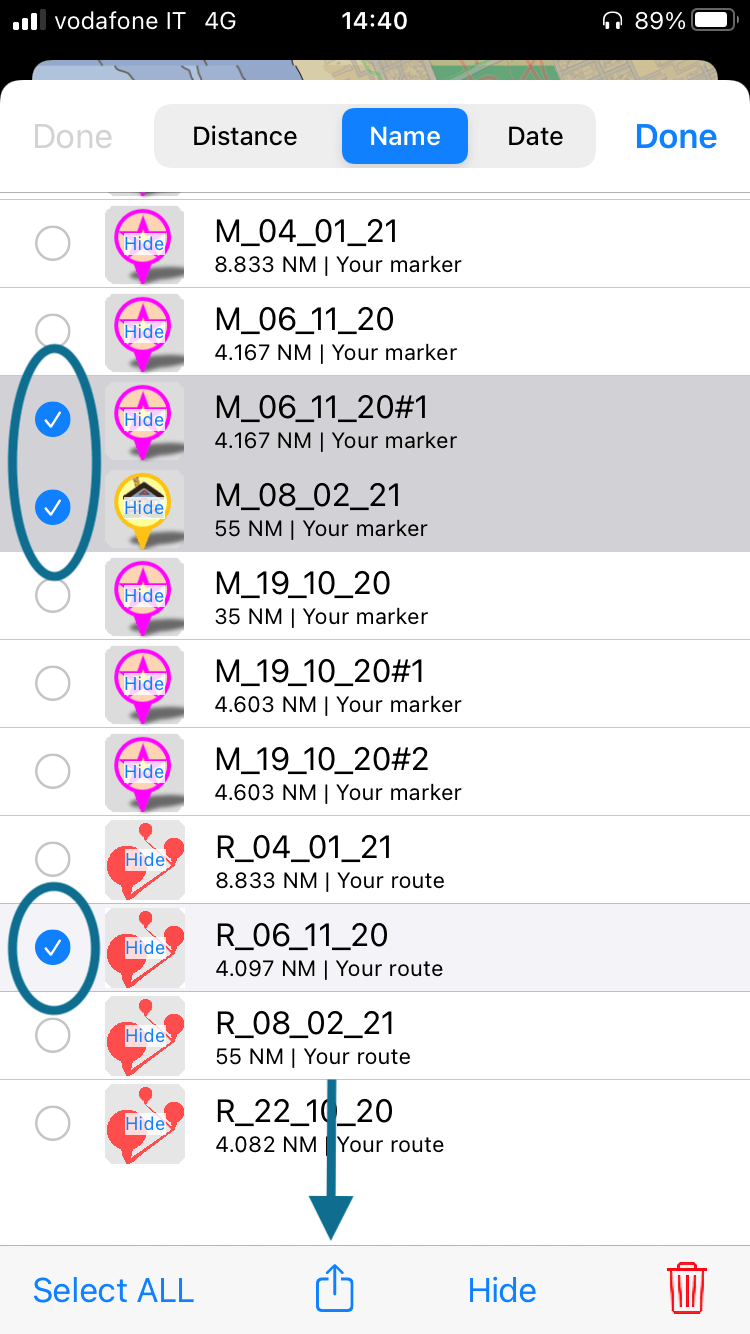Hide the selected items via bottom toolbar

coord(502,1290)
